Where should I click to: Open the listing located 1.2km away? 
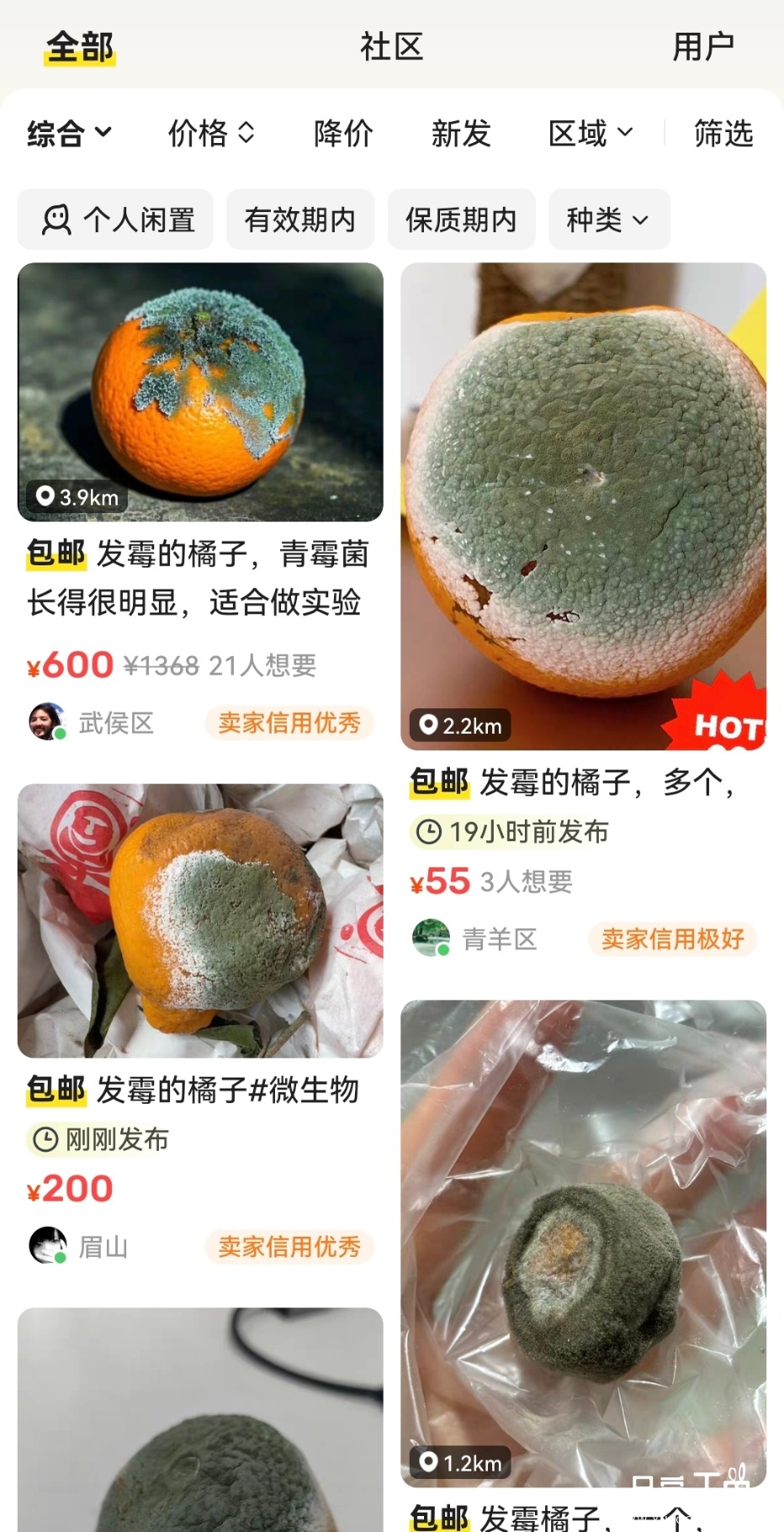(583, 1243)
